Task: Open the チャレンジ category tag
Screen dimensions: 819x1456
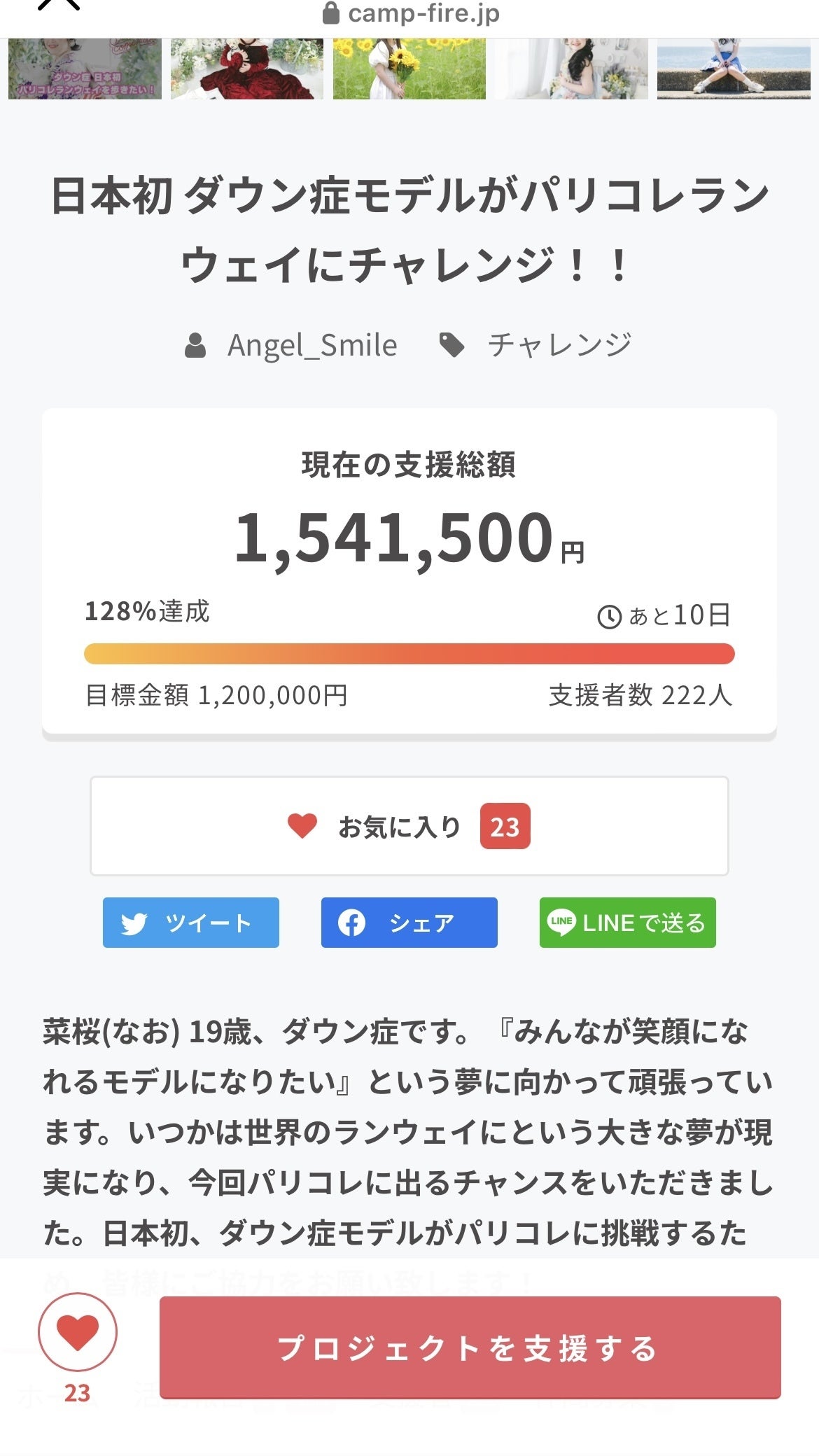Action: pyautogui.click(x=559, y=345)
